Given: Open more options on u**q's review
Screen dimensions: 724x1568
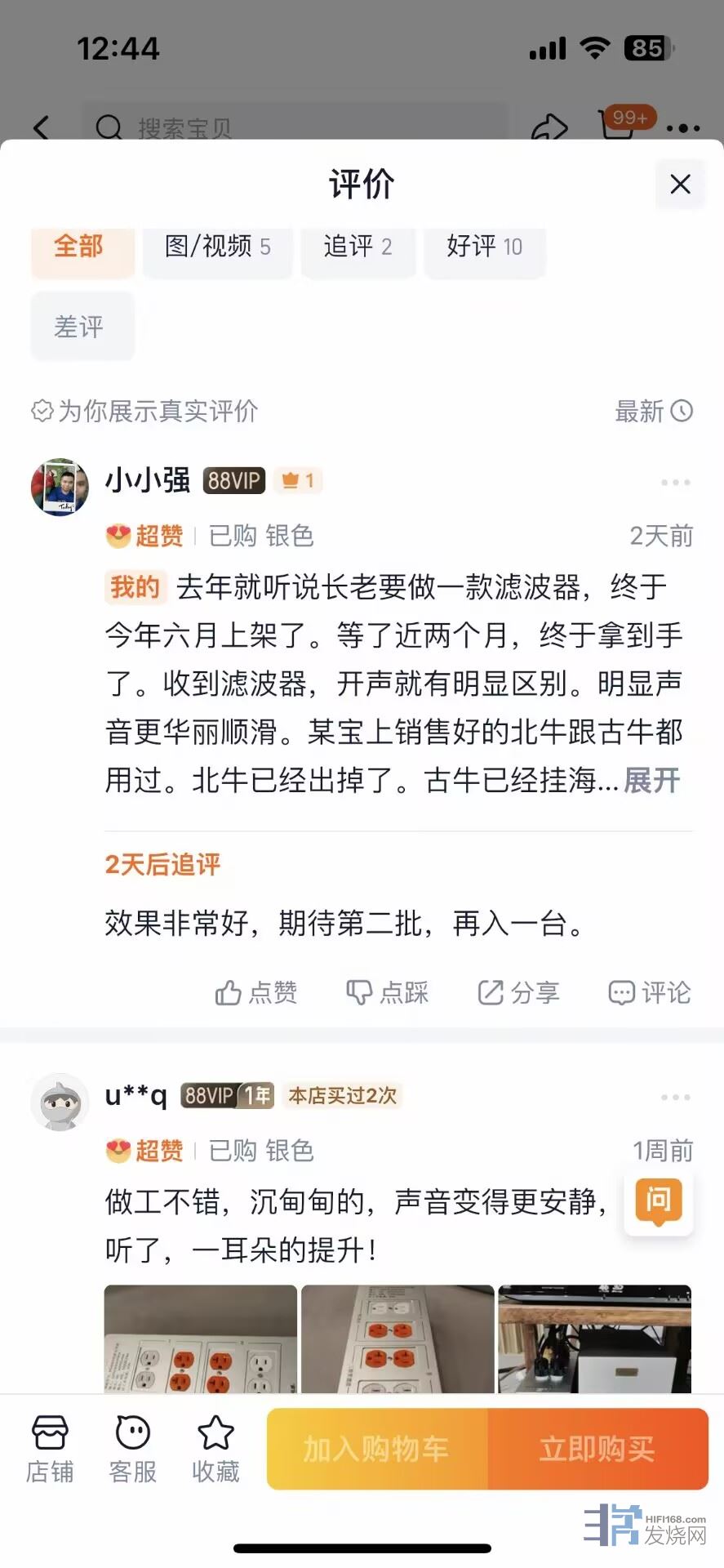Looking at the screenshot, I should (675, 1098).
